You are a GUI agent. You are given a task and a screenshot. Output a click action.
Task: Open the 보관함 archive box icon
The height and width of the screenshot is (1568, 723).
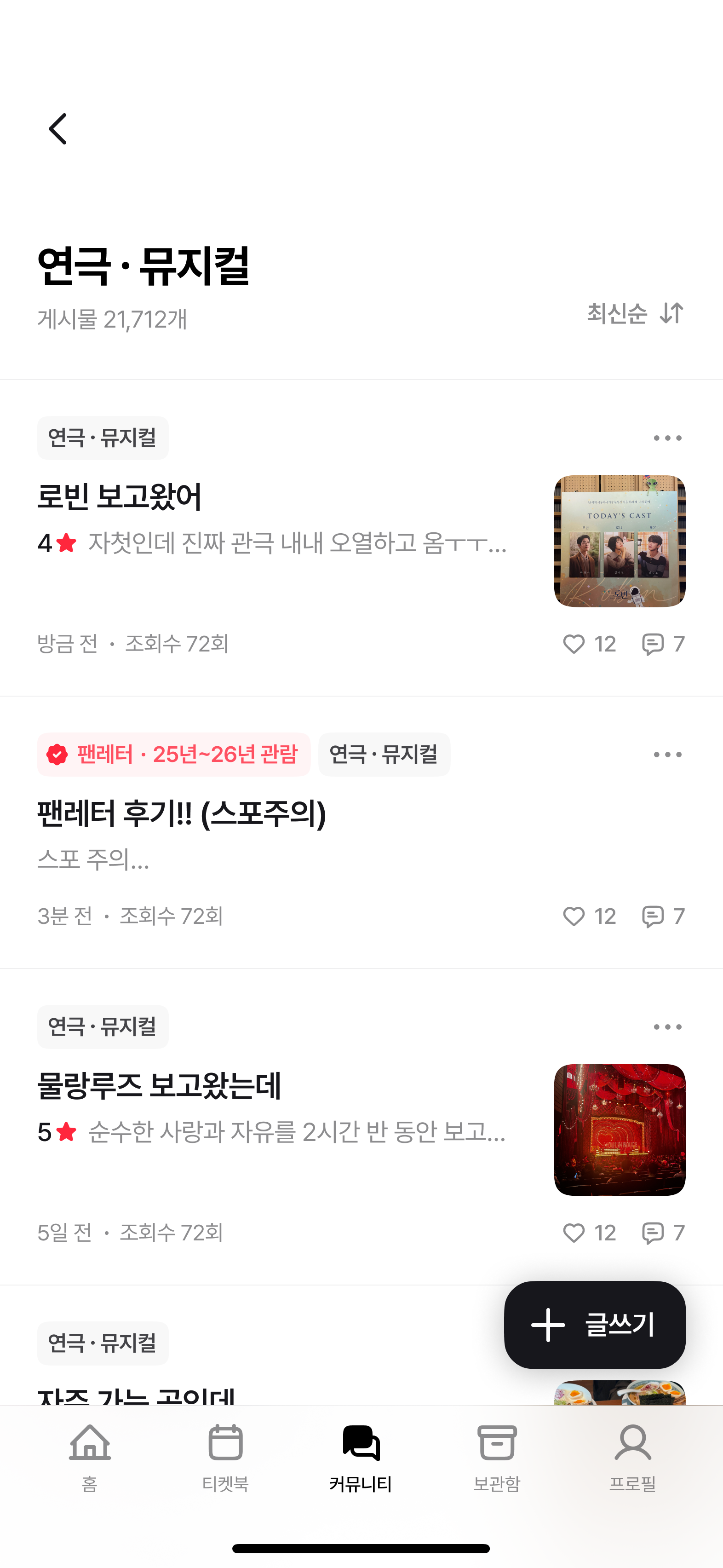(x=497, y=1461)
